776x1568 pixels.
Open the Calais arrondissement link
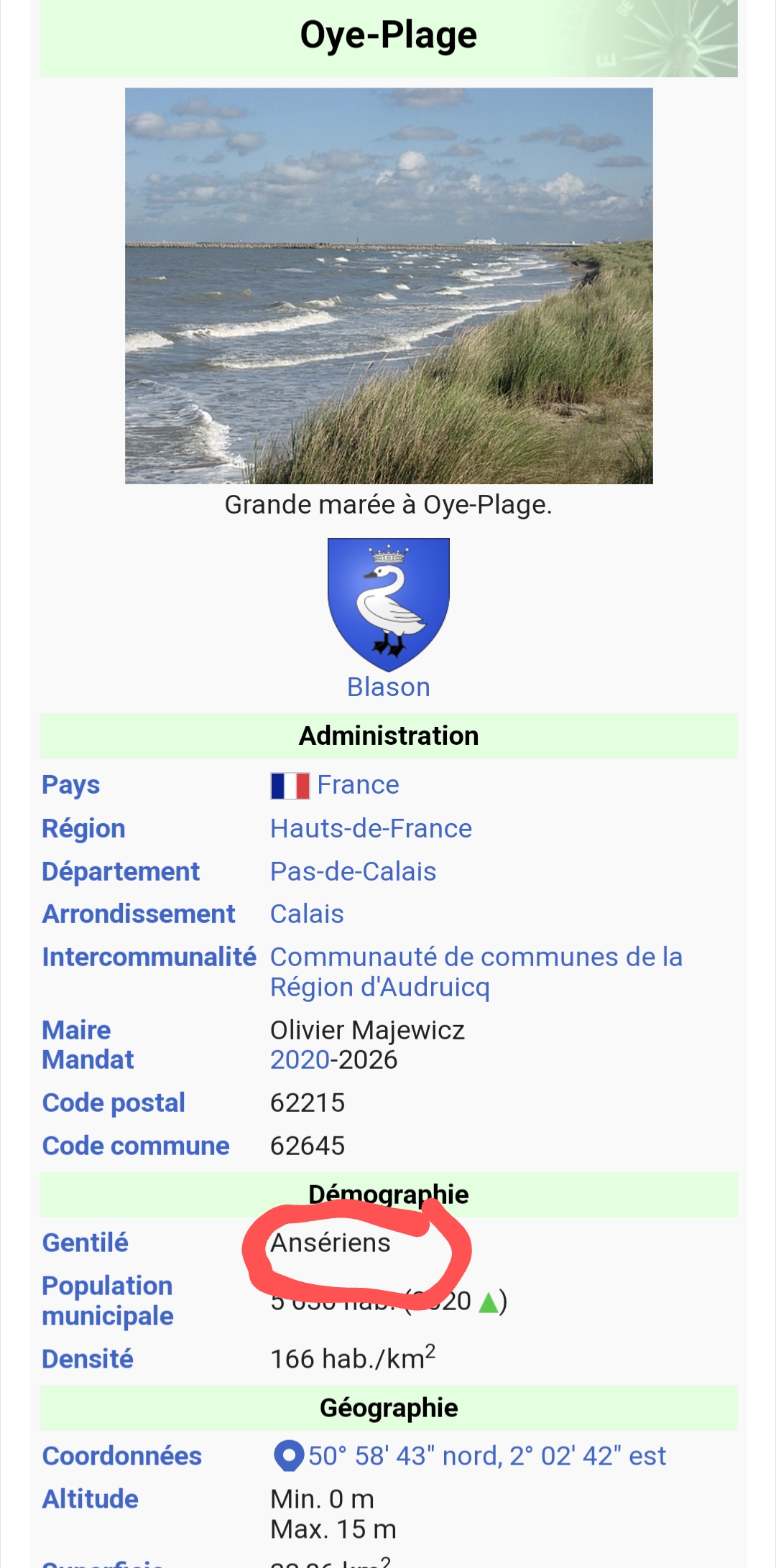[x=307, y=914]
